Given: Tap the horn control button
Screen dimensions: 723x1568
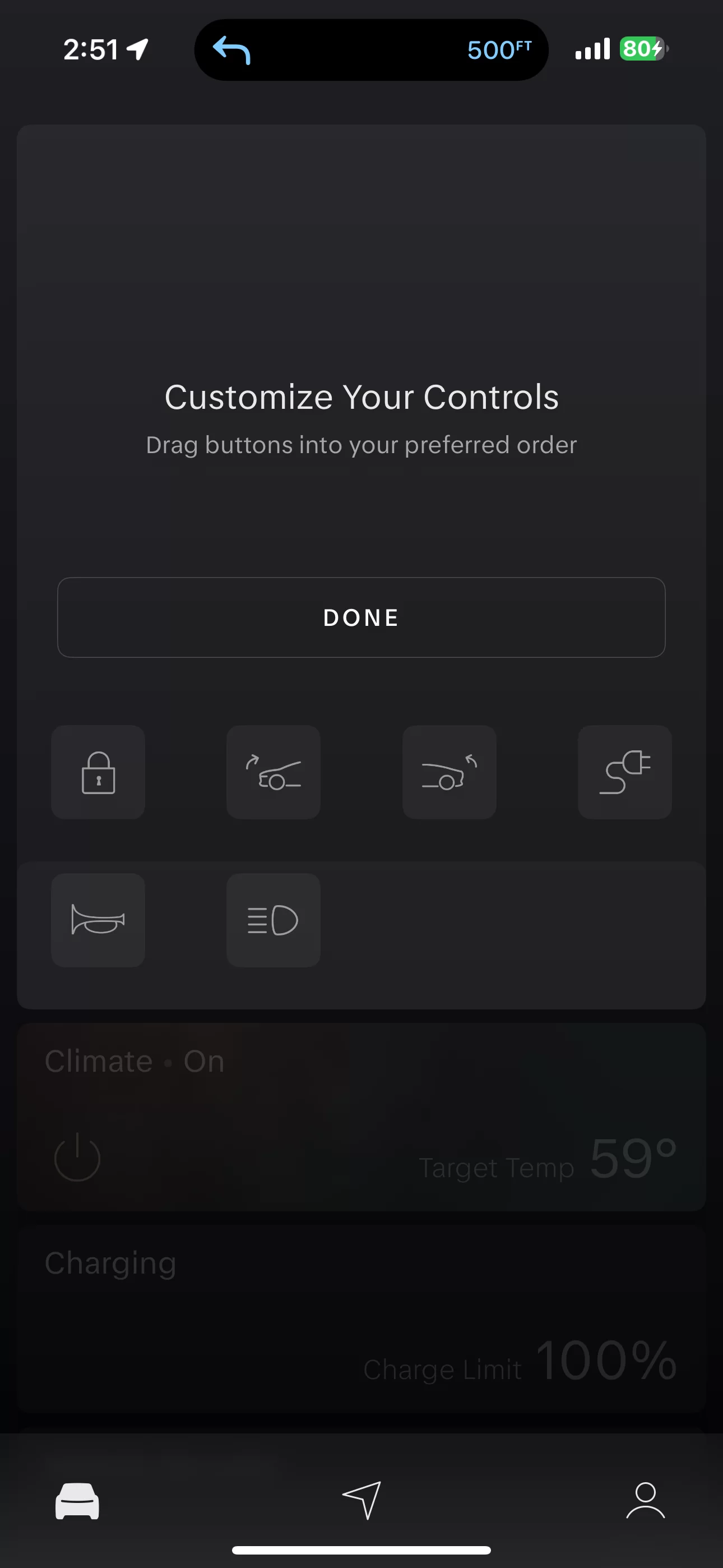Looking at the screenshot, I should coord(98,920).
